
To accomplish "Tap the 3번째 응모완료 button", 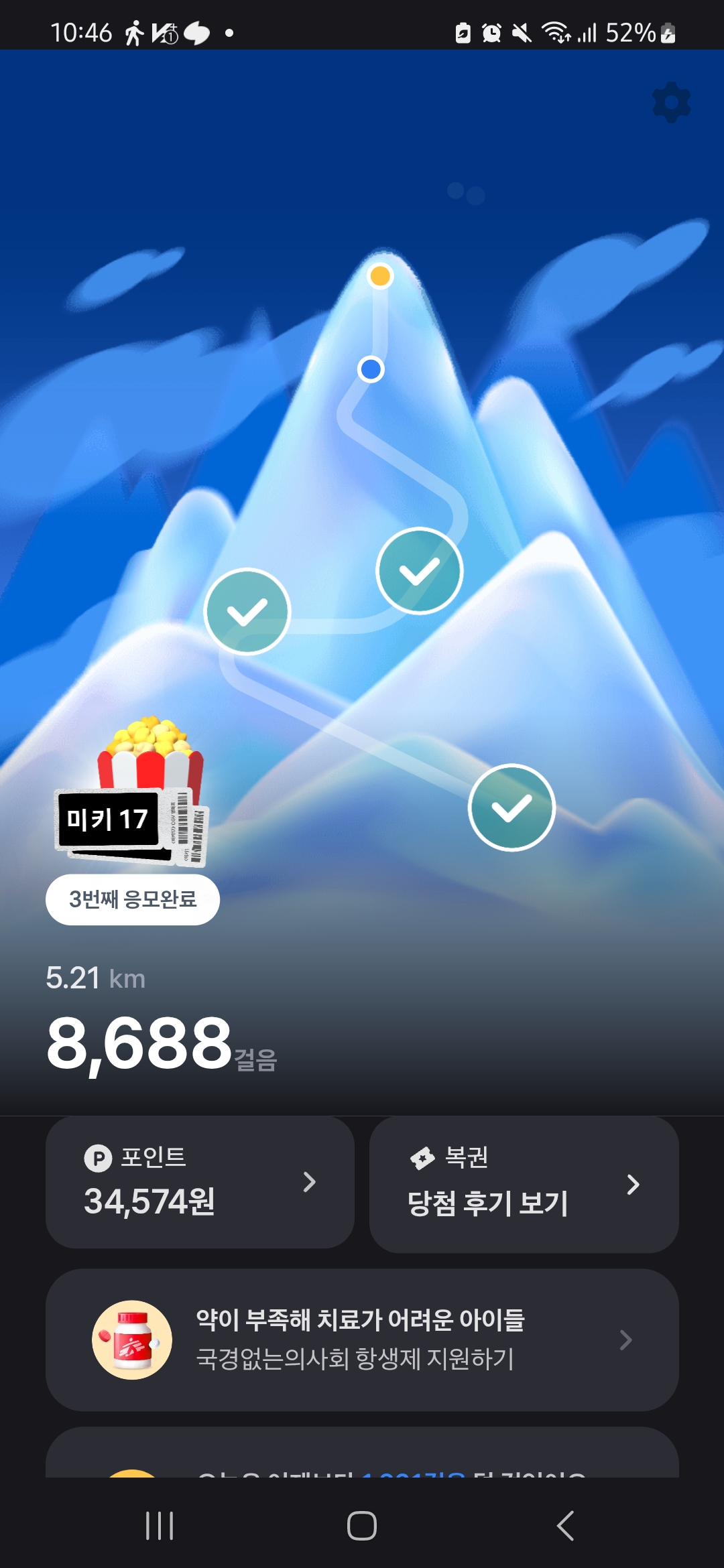I will (133, 899).
